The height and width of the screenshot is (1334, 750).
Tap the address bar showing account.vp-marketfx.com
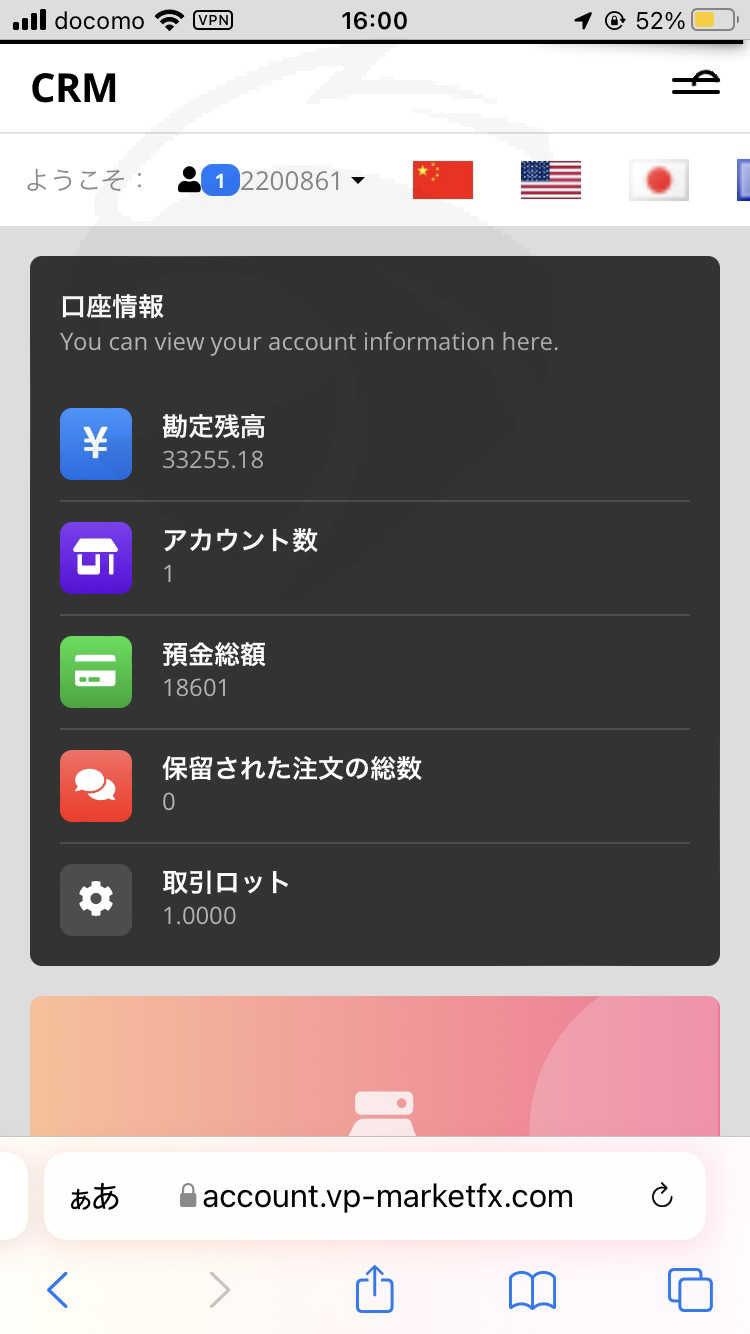(375, 1196)
